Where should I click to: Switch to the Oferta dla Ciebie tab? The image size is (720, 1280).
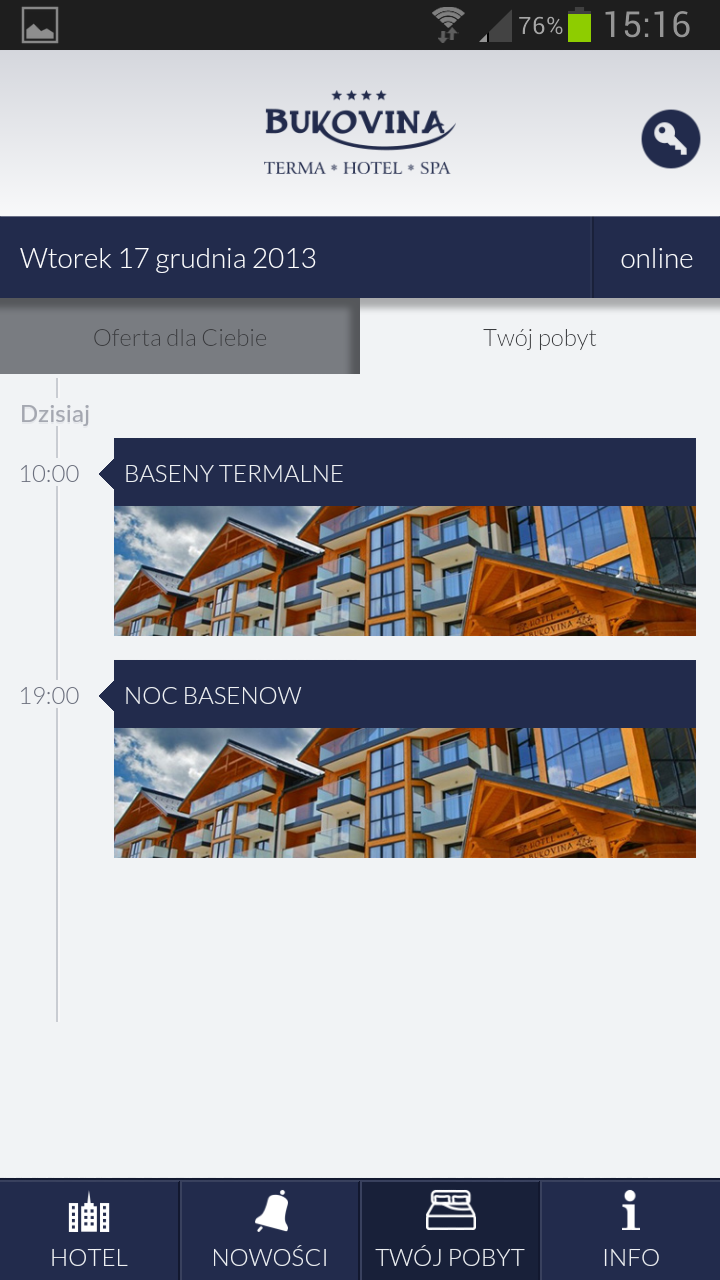[180, 337]
